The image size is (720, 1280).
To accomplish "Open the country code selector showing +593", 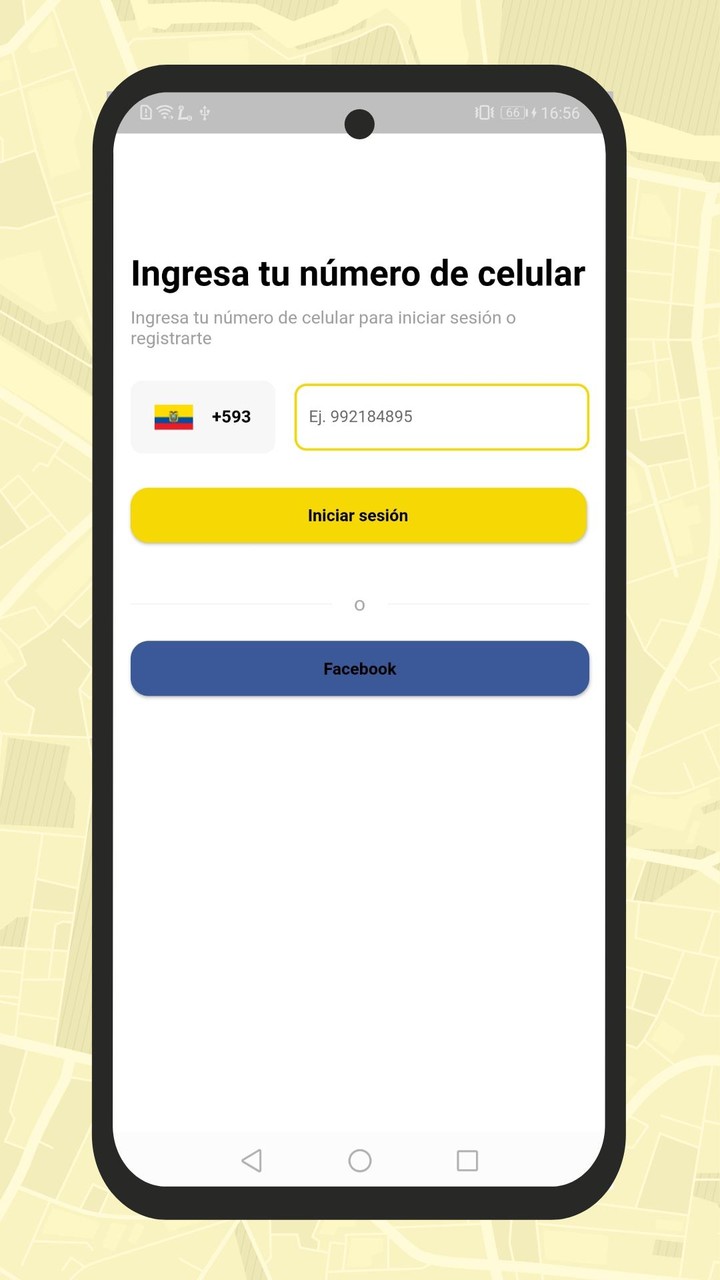I will tap(203, 417).
